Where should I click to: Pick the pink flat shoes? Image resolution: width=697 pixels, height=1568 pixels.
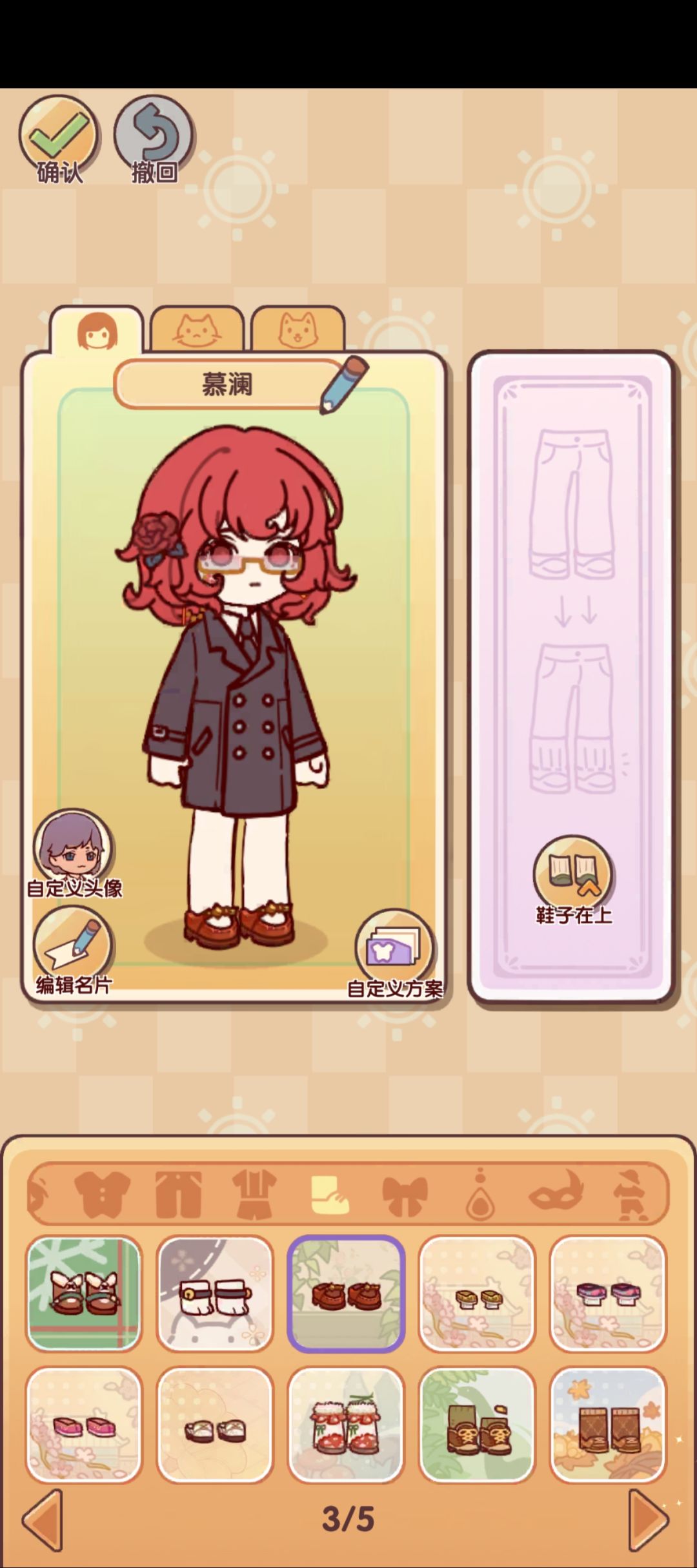[84, 1424]
